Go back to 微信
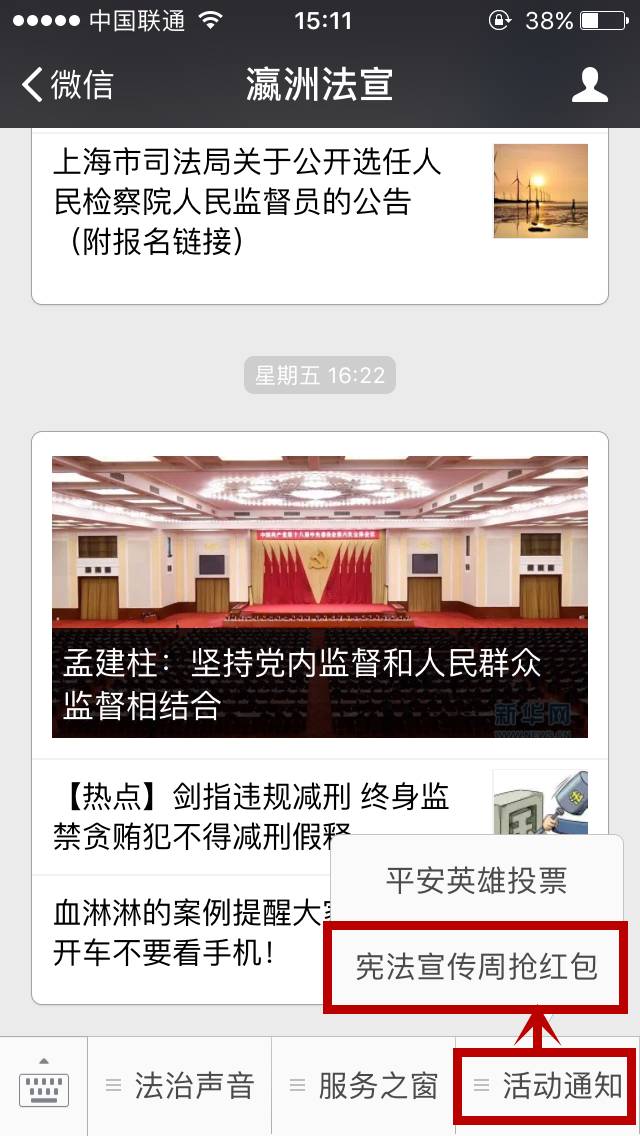The width and height of the screenshot is (640, 1136). point(68,85)
